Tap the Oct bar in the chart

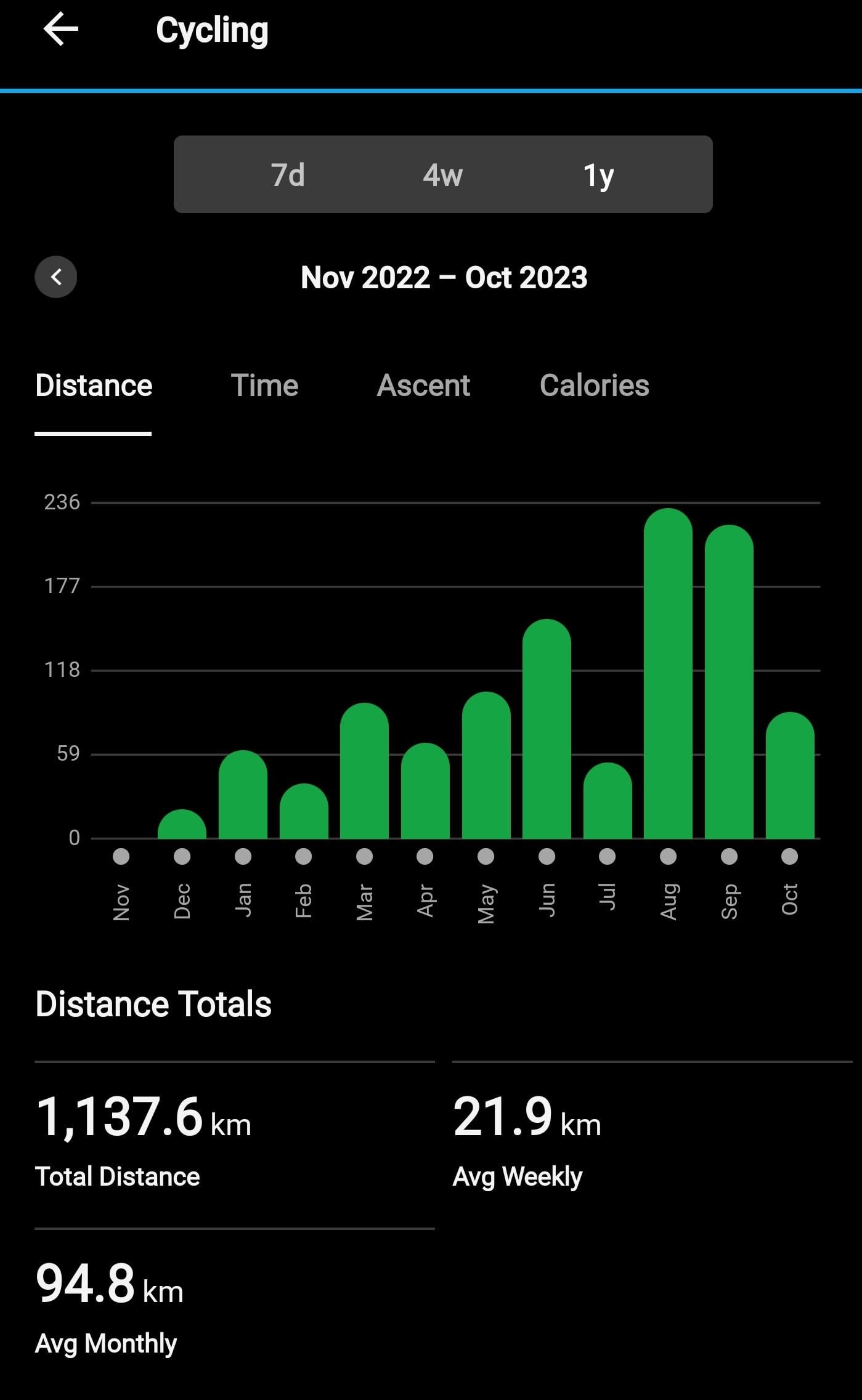click(790, 775)
